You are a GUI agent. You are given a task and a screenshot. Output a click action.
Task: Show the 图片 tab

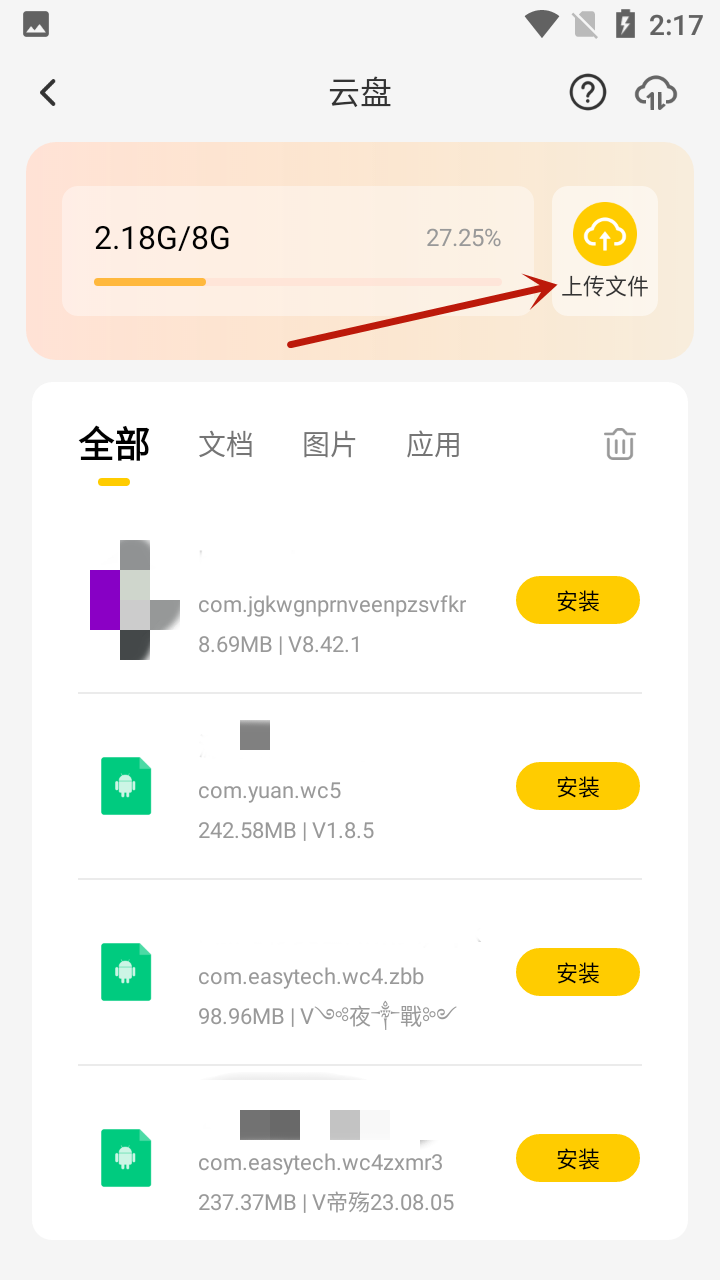(329, 445)
